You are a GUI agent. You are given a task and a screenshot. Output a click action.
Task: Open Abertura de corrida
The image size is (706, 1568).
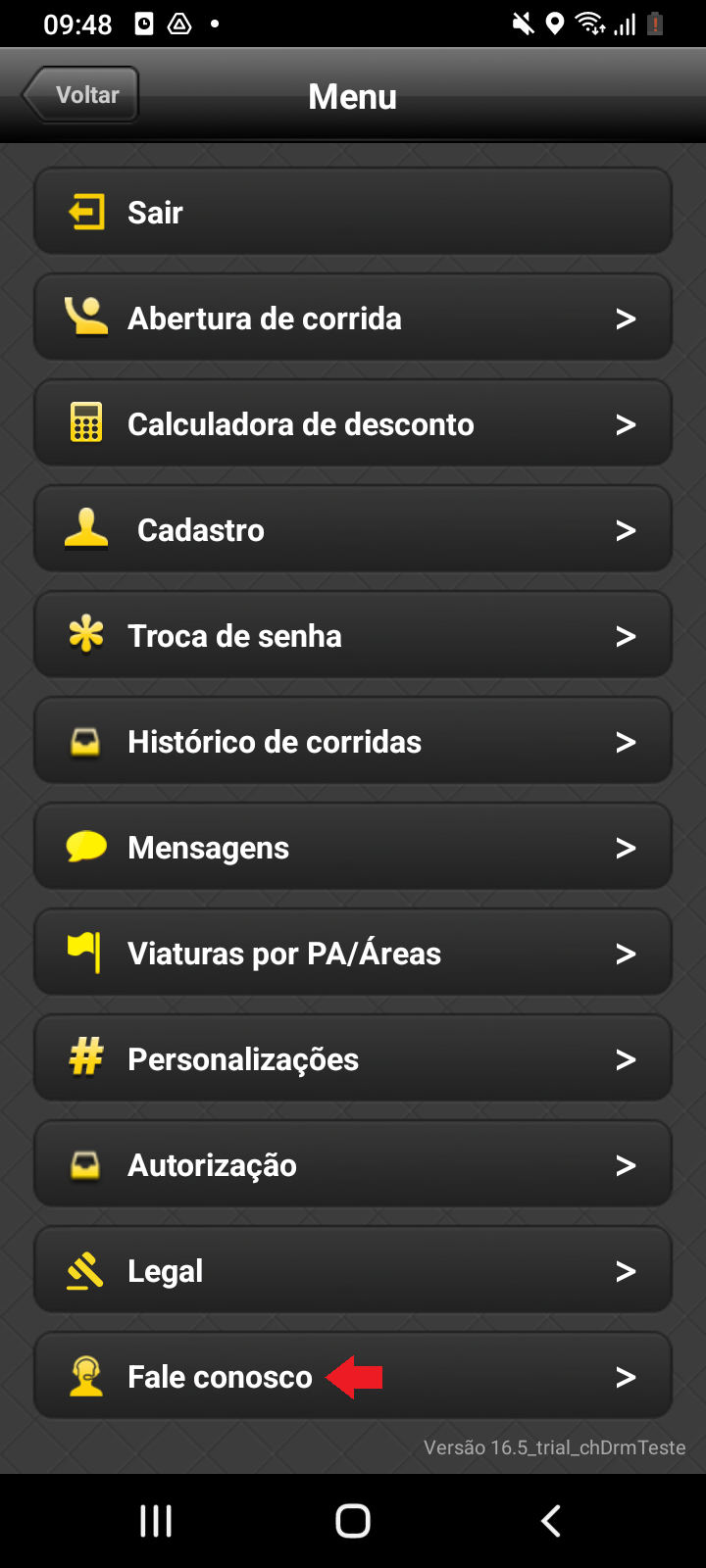click(x=353, y=318)
